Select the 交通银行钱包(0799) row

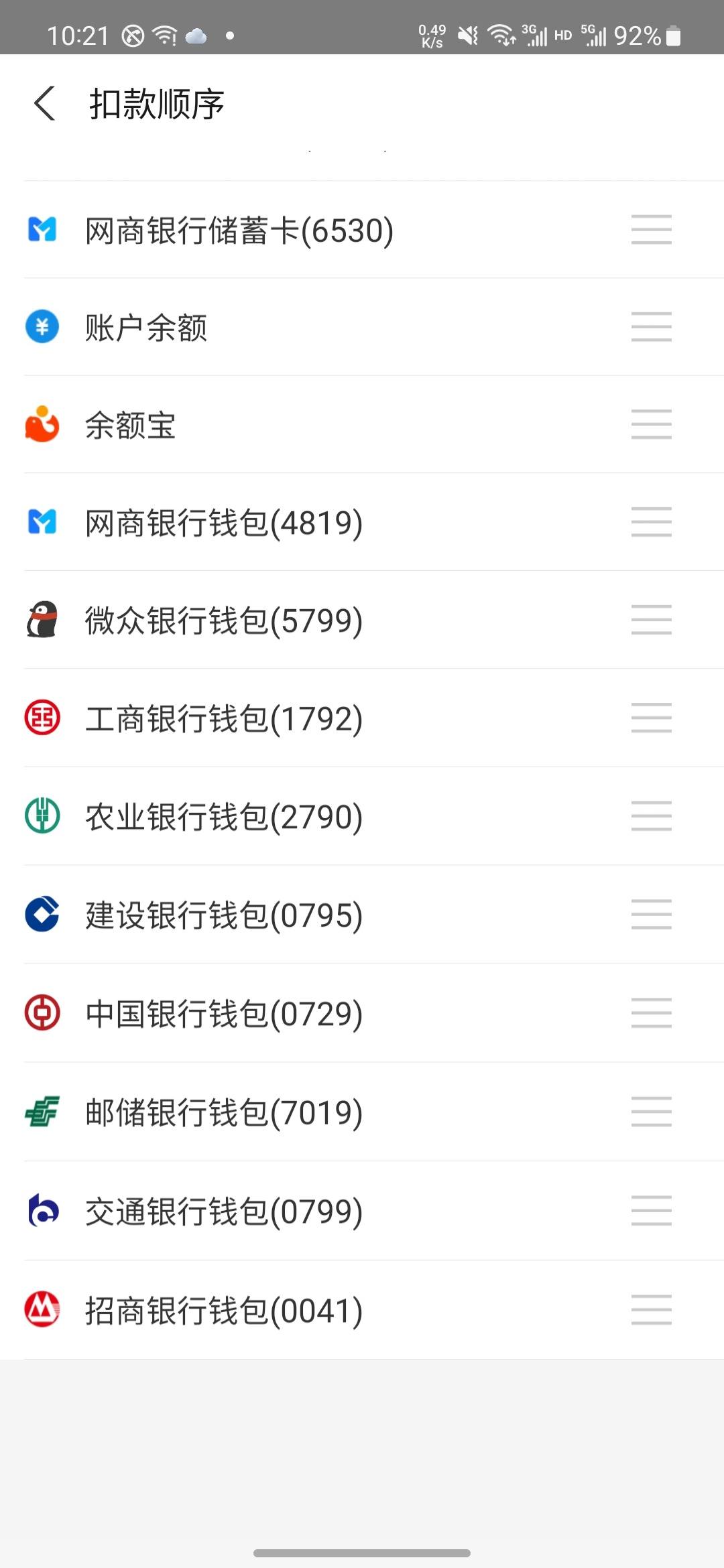coord(362,1211)
